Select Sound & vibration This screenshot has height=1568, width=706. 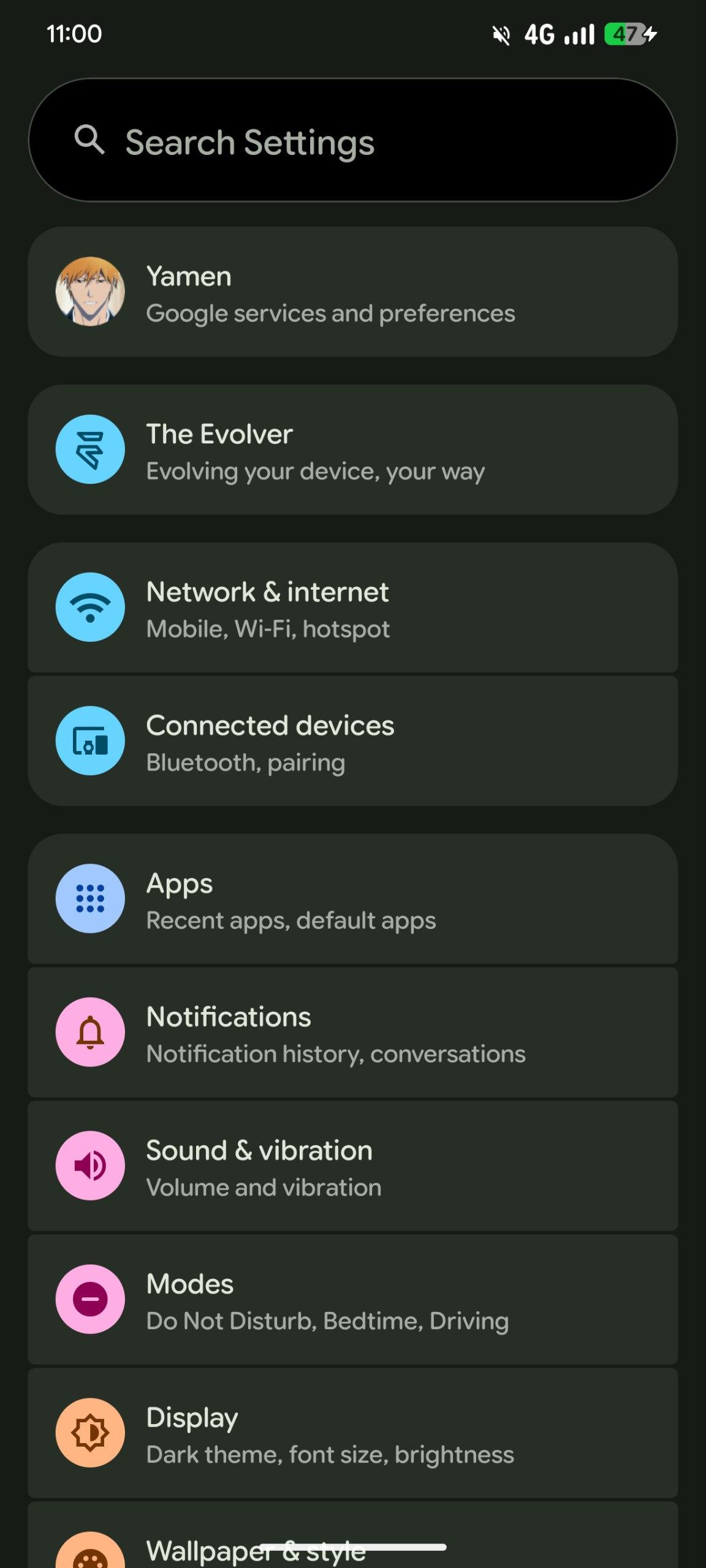click(352, 1166)
